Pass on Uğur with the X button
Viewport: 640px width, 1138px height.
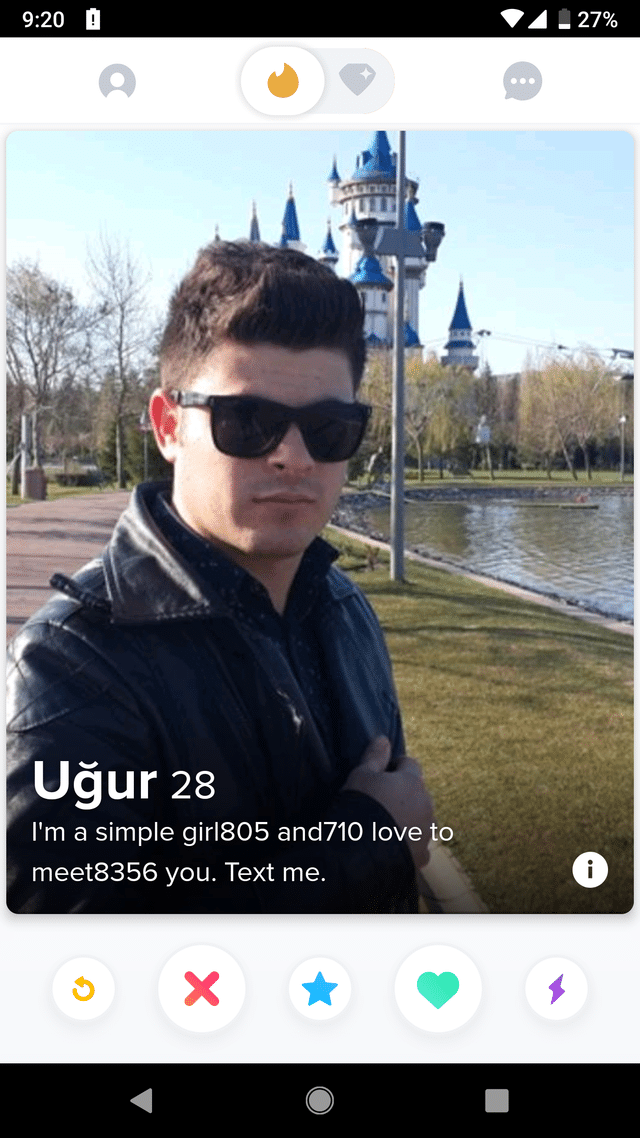pos(202,989)
